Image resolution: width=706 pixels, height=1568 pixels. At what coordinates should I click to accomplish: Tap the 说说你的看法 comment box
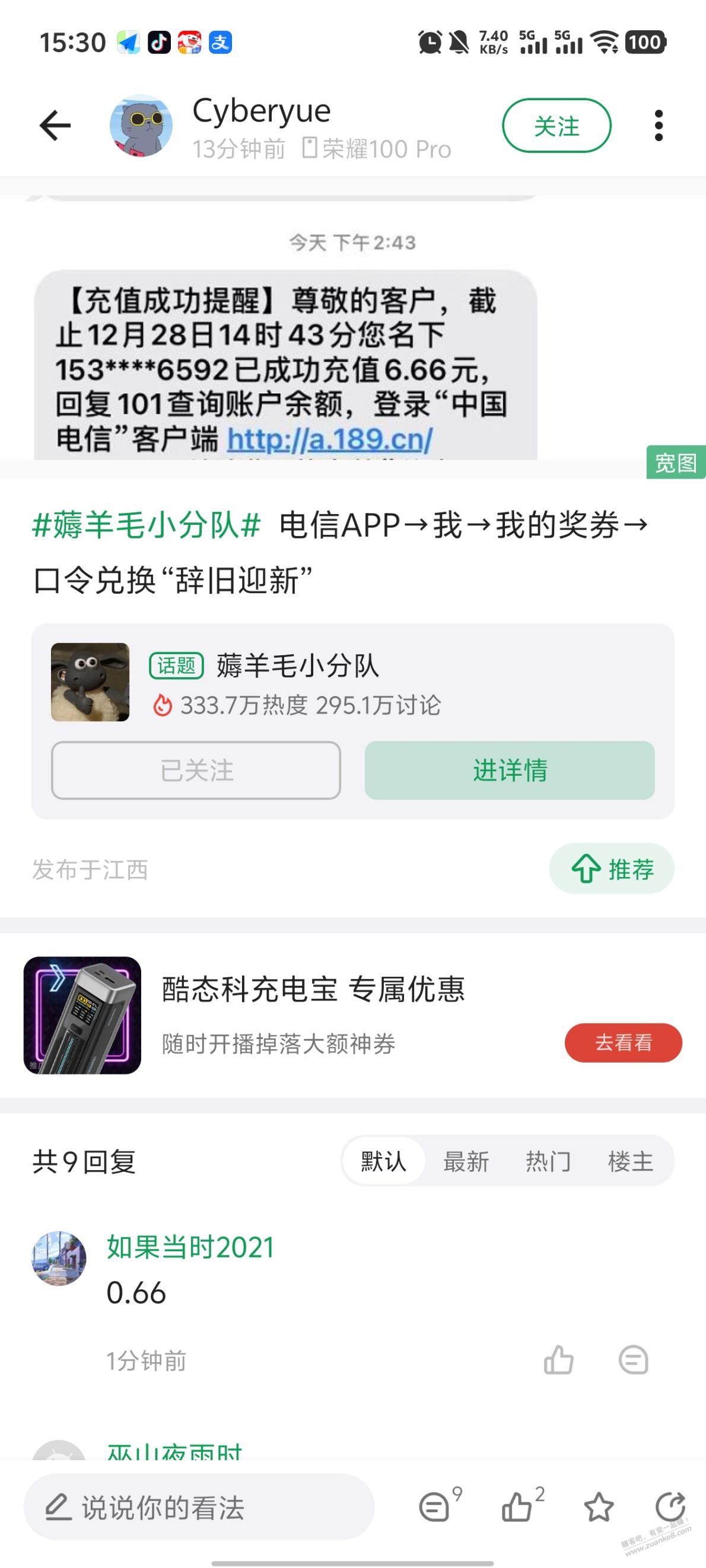[x=199, y=1507]
